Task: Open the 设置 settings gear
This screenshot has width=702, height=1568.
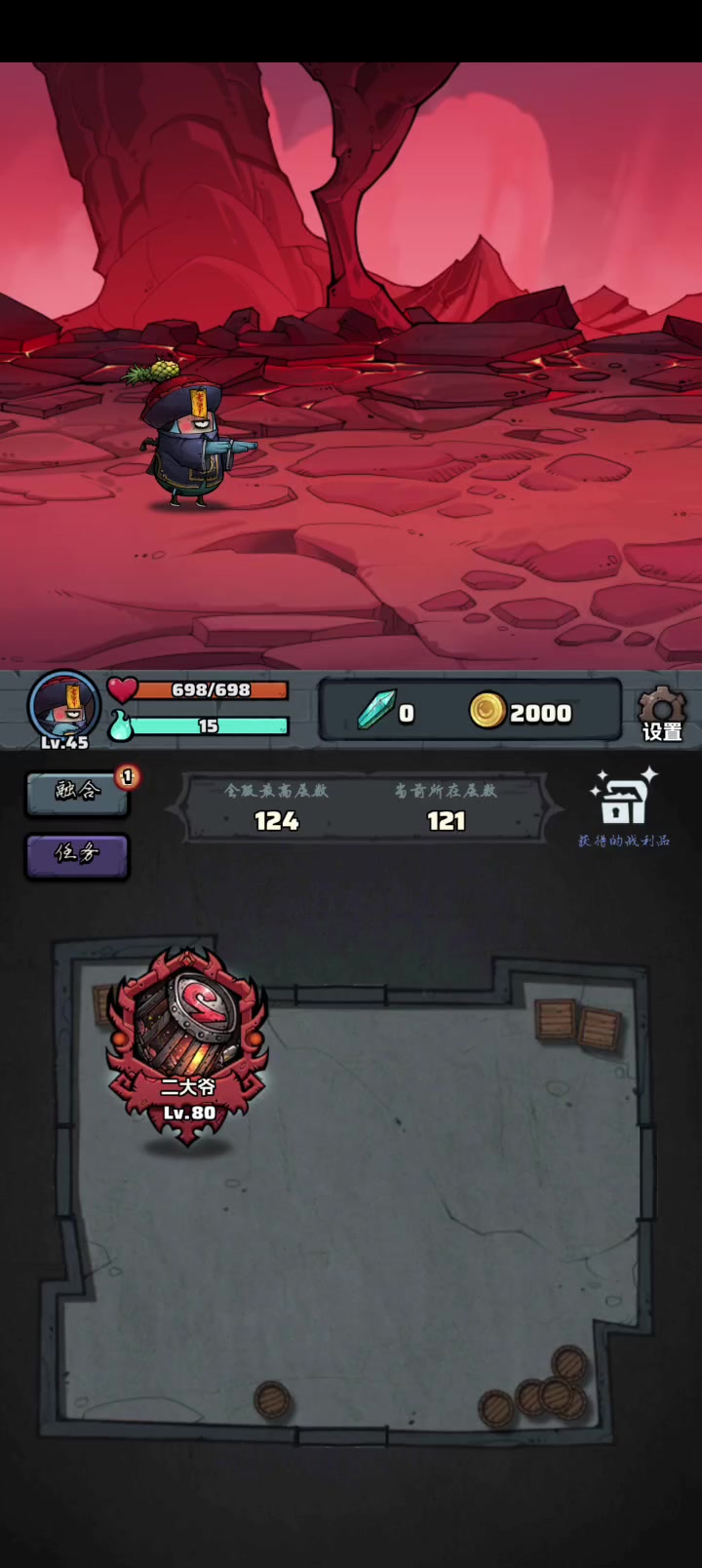Action: click(x=662, y=714)
